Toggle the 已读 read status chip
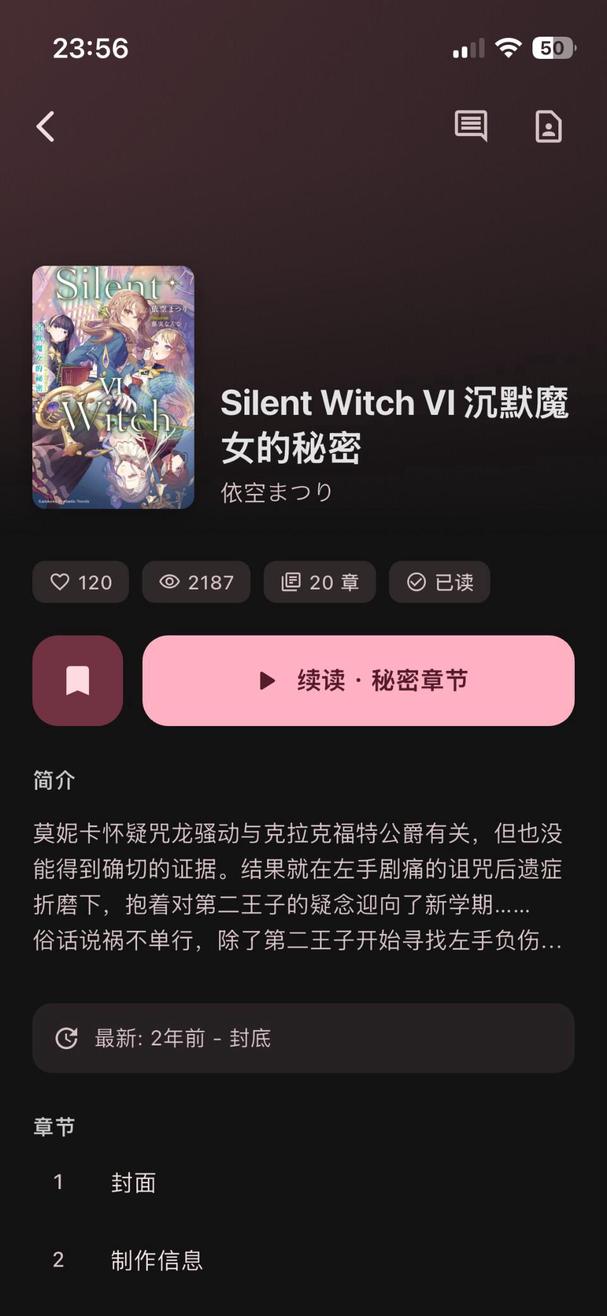Screen dimensions: 607x1316 click(x=440, y=582)
